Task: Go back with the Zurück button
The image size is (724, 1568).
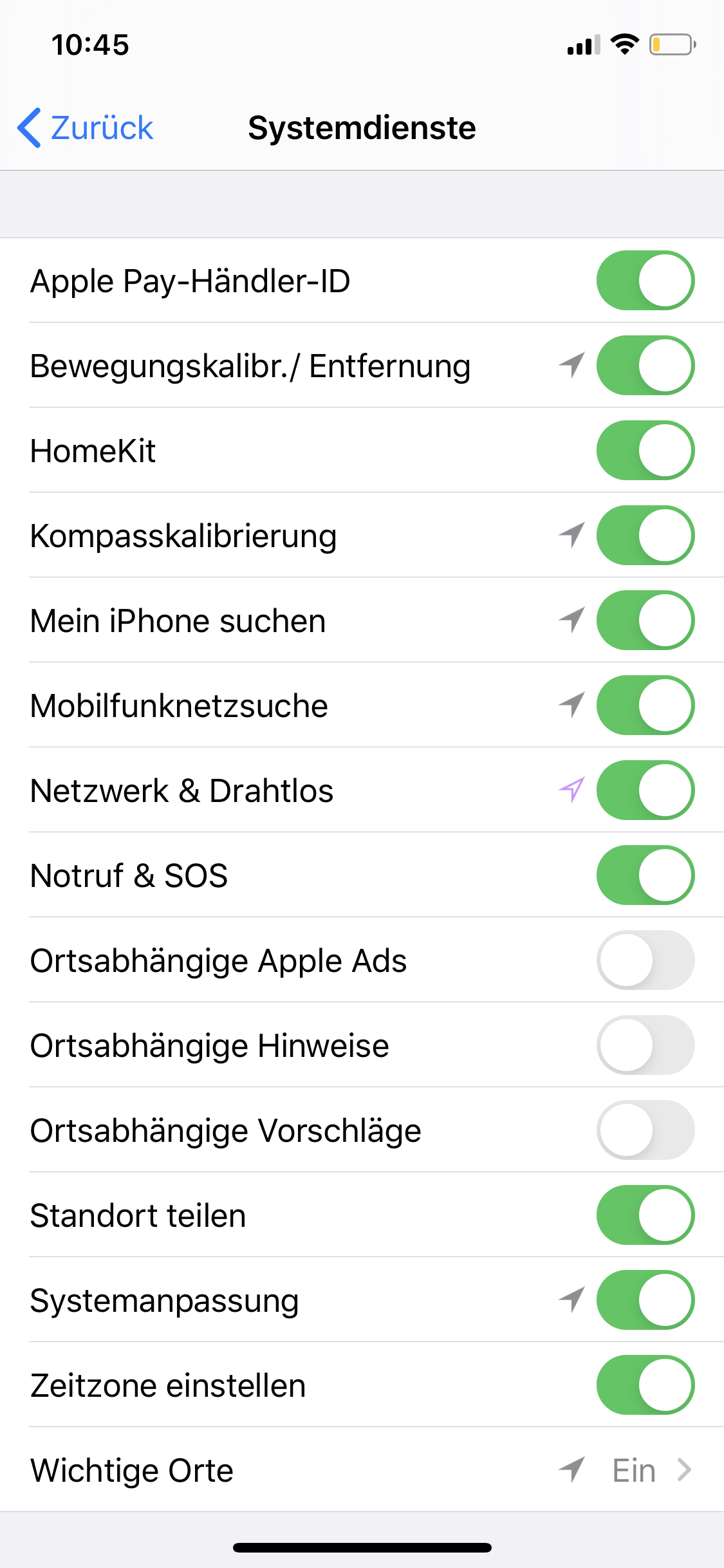Action: [x=86, y=127]
